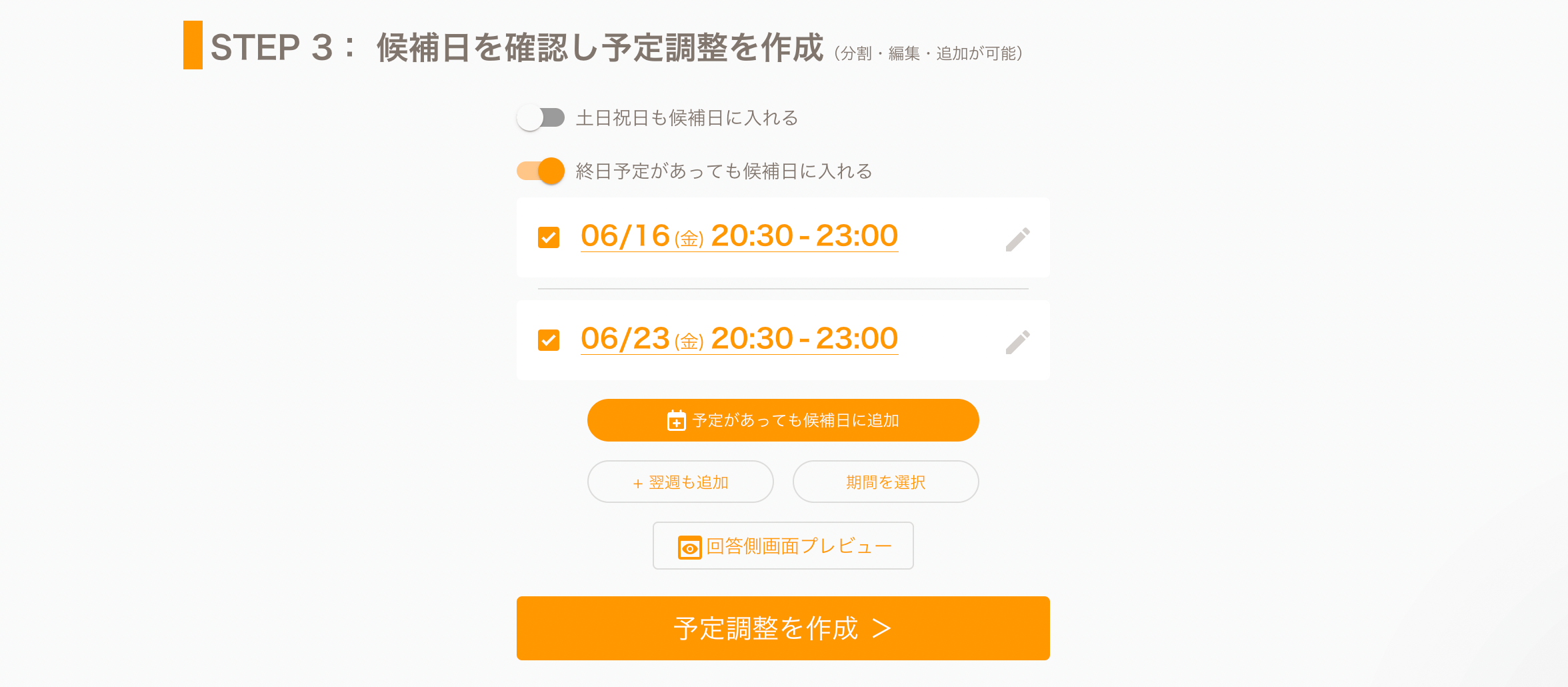1568x687 pixels.
Task: Edit the 06/16 candidate with pencil icon
Action: tap(1017, 239)
